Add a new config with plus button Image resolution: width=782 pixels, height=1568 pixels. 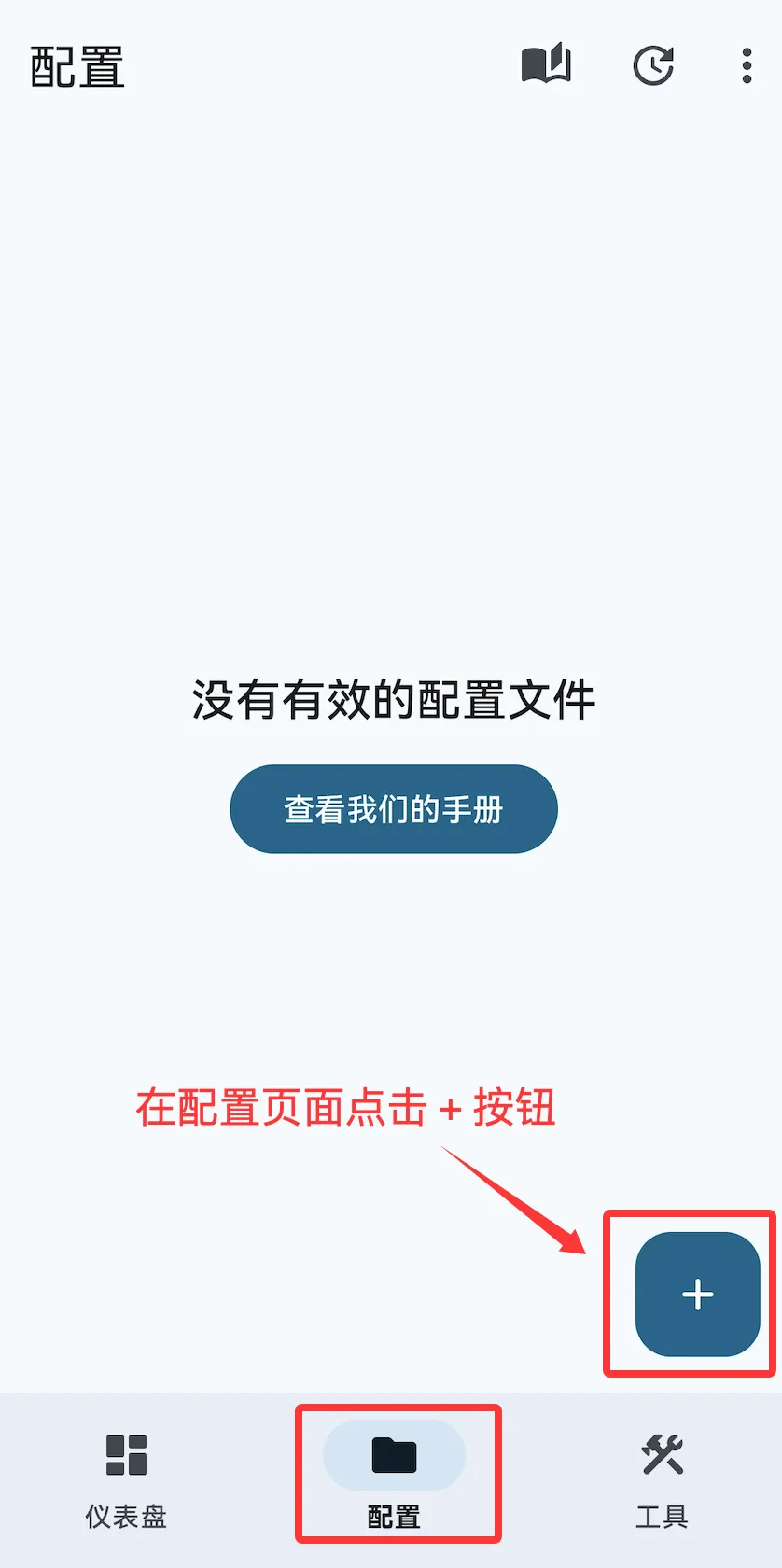click(697, 1295)
